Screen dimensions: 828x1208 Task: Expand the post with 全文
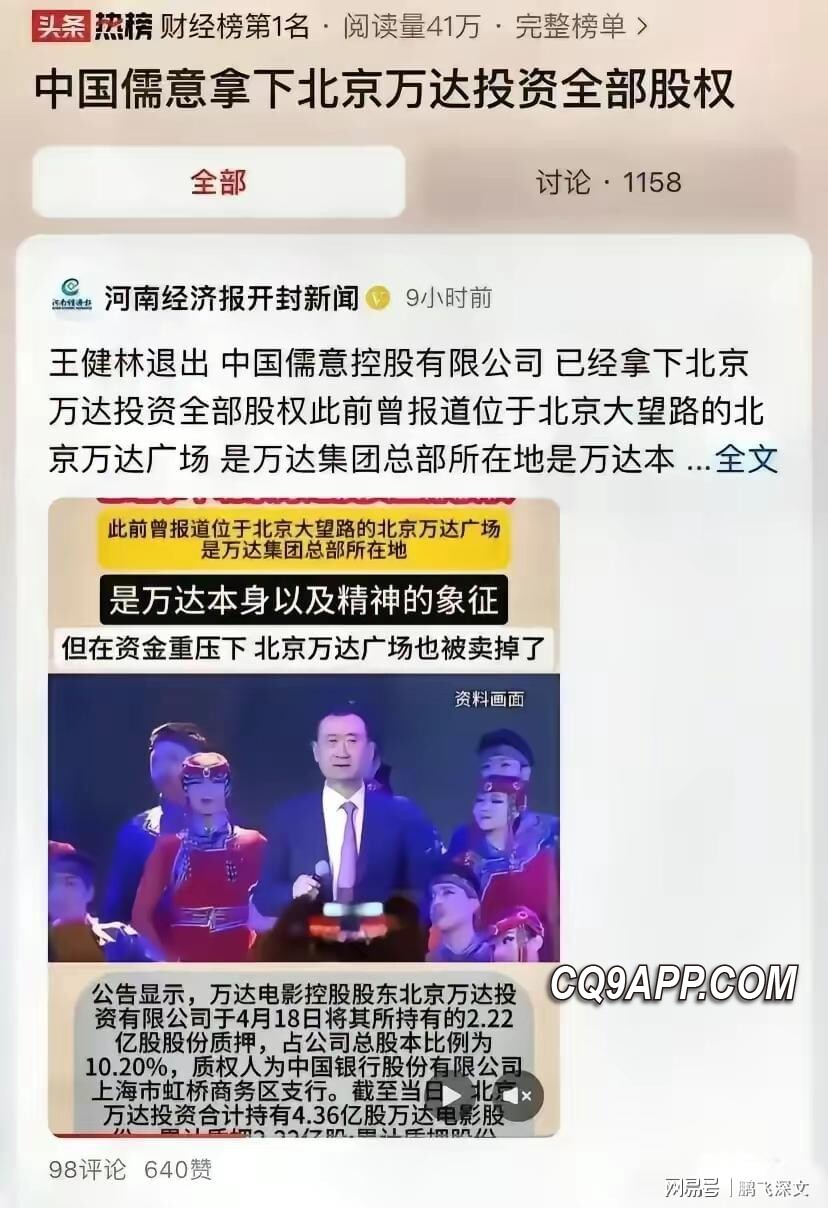[x=746, y=459]
